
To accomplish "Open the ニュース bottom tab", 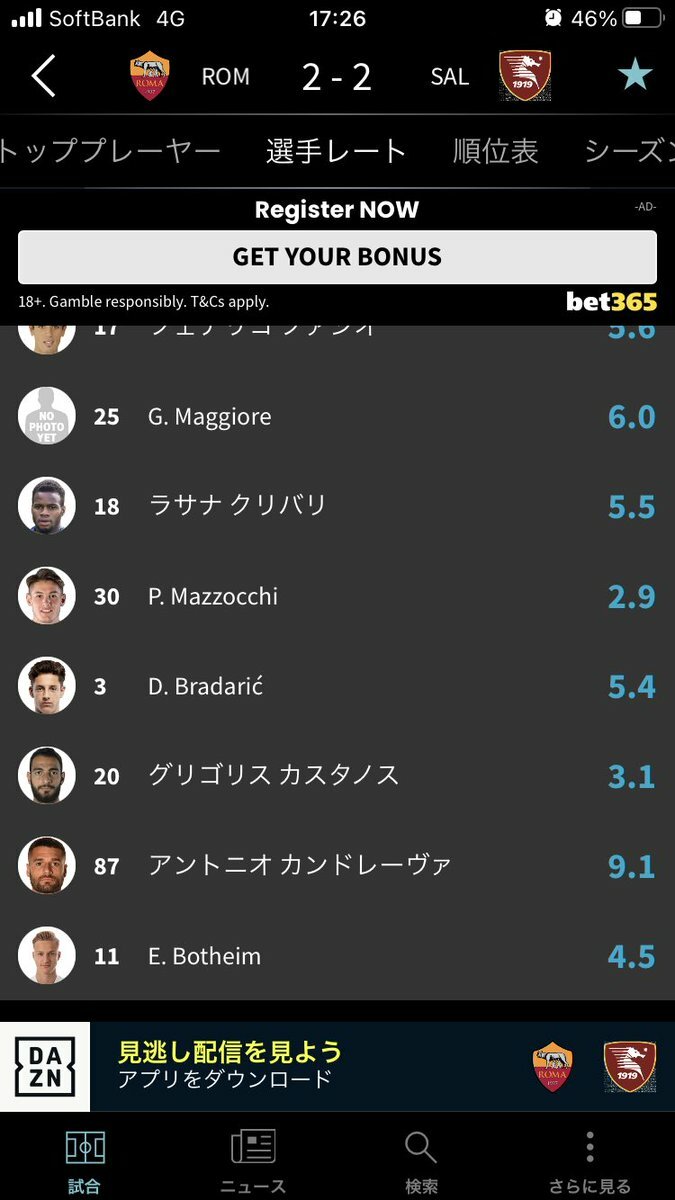I will (x=253, y=1162).
